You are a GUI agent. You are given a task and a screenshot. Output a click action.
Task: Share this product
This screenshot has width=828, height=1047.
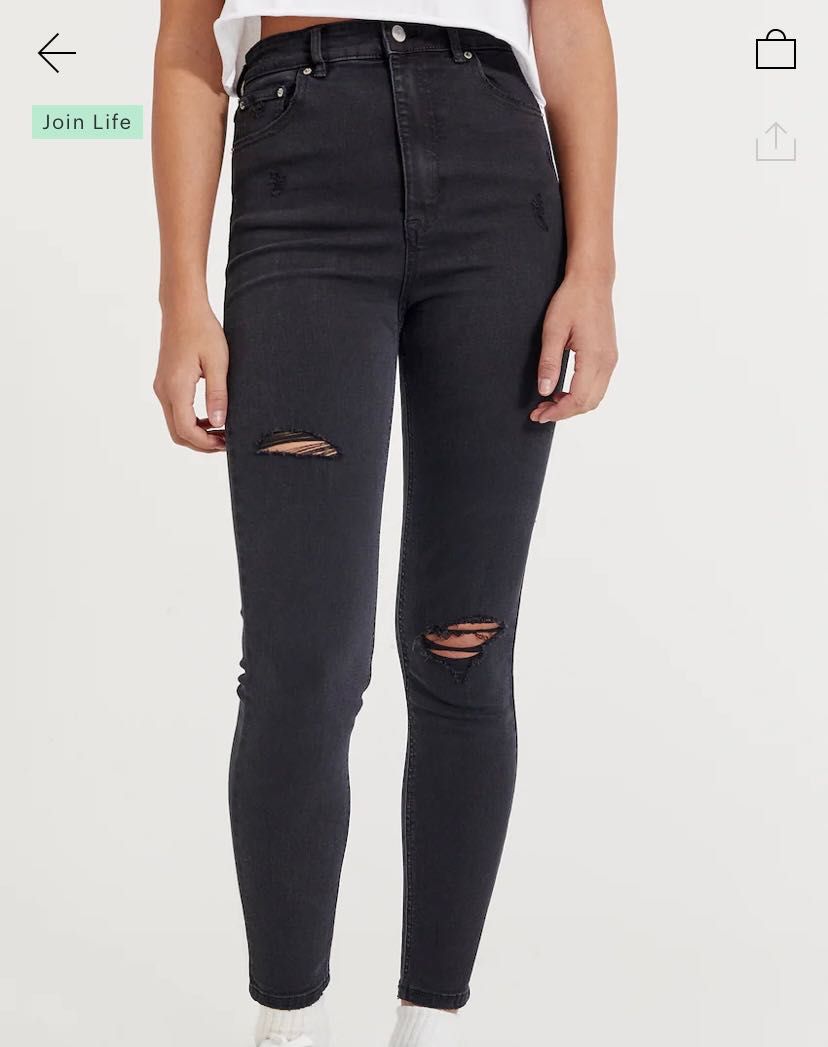click(775, 142)
